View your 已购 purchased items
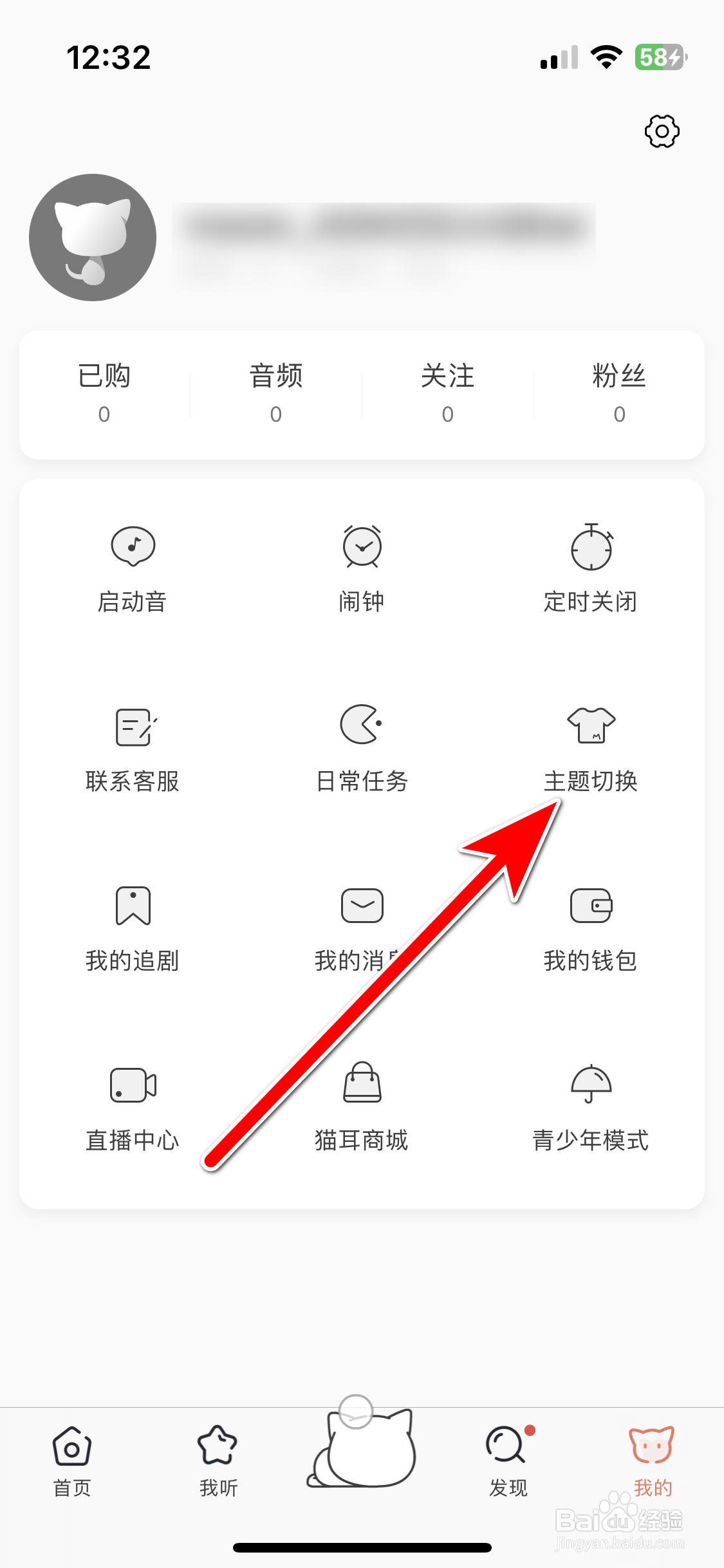 [104, 393]
